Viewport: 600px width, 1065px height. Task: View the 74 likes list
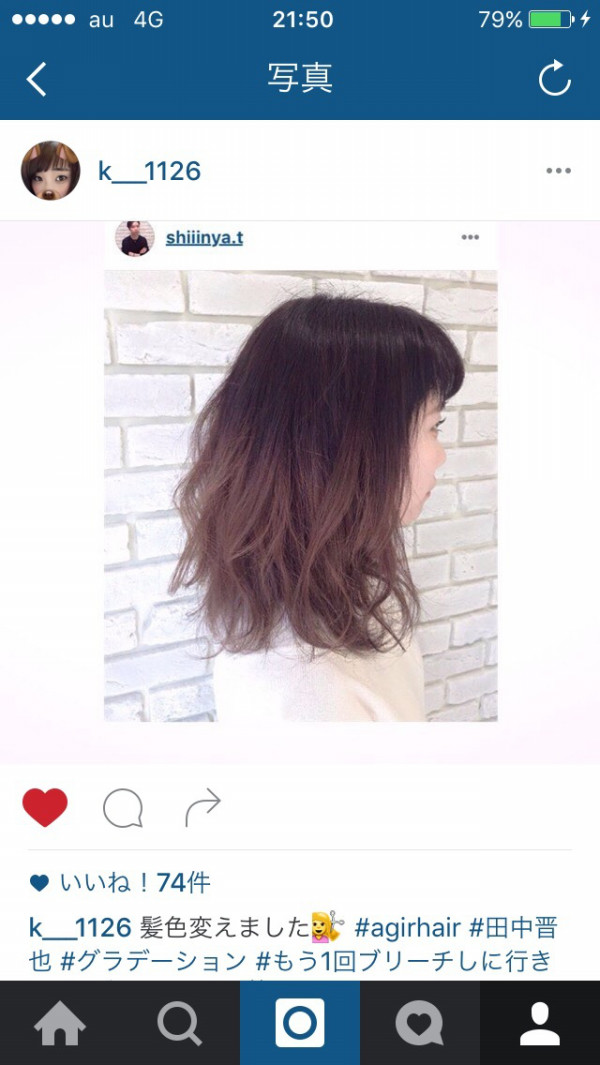coord(134,882)
